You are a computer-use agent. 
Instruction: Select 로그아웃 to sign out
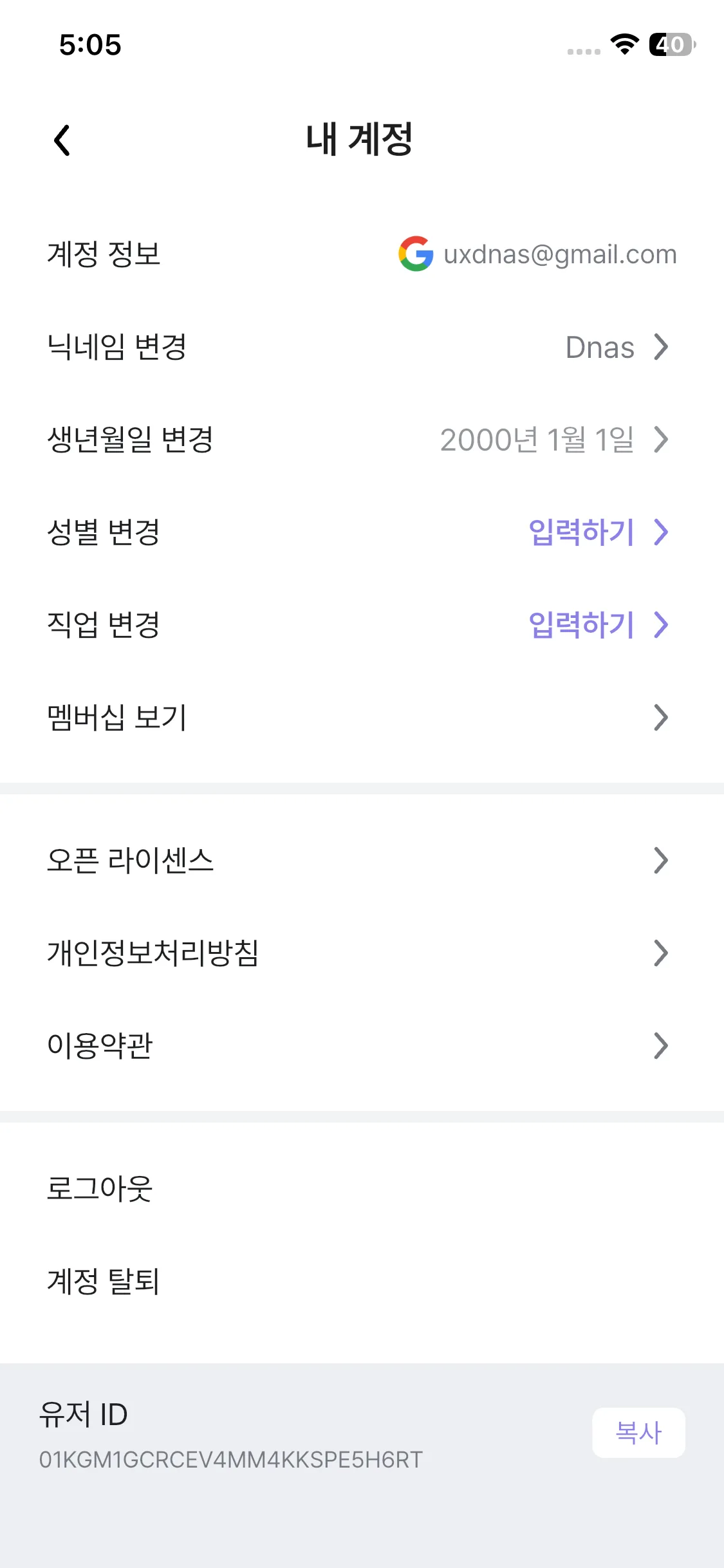pos(100,1188)
